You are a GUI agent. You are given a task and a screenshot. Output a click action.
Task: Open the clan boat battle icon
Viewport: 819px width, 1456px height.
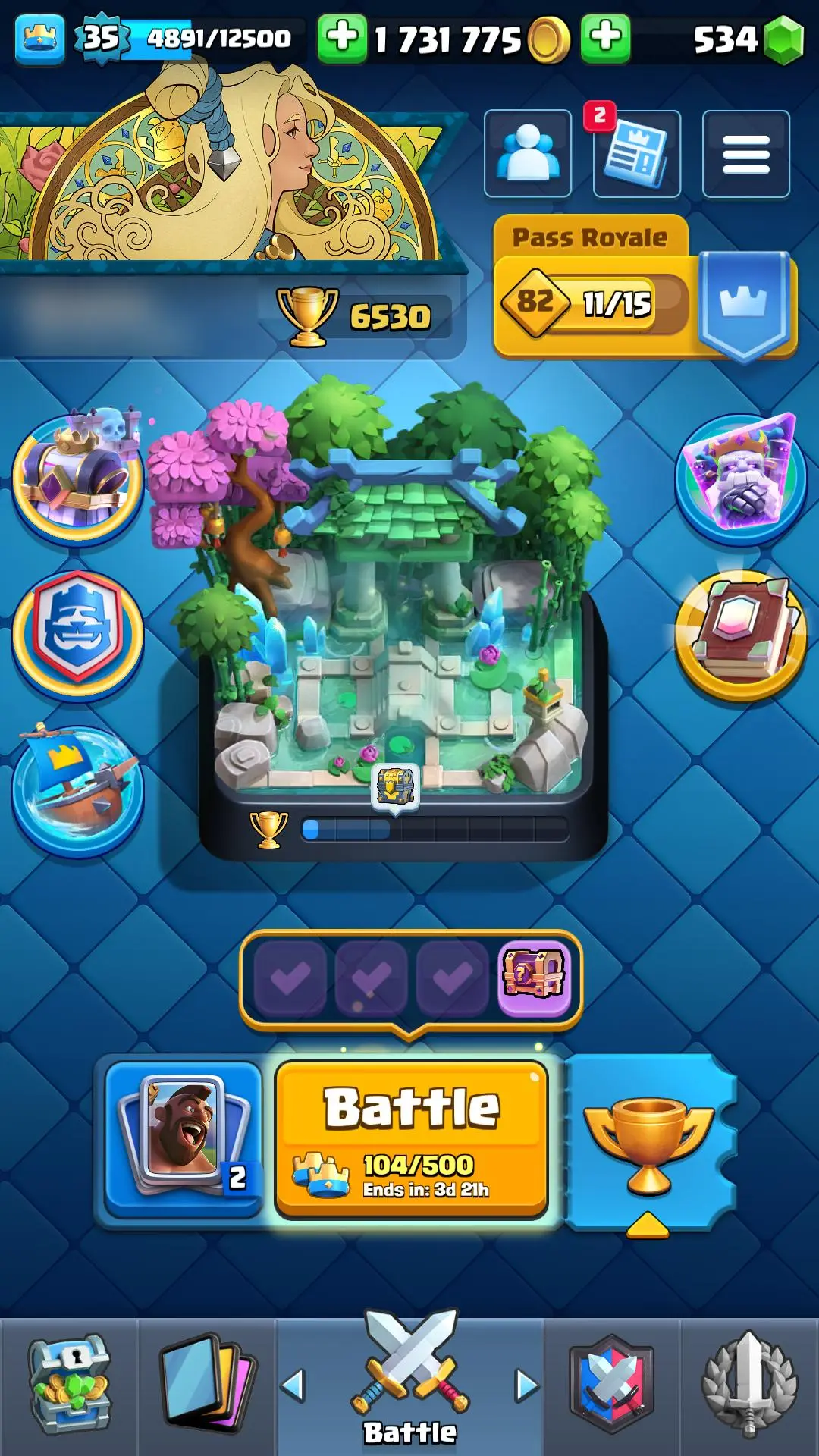(x=77, y=791)
